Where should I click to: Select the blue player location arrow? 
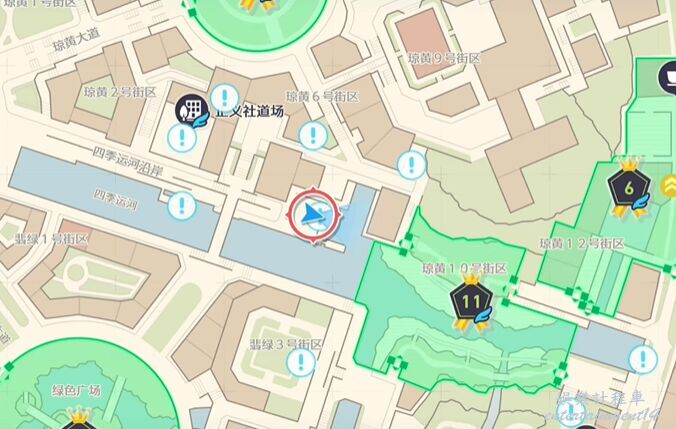pyautogui.click(x=318, y=213)
